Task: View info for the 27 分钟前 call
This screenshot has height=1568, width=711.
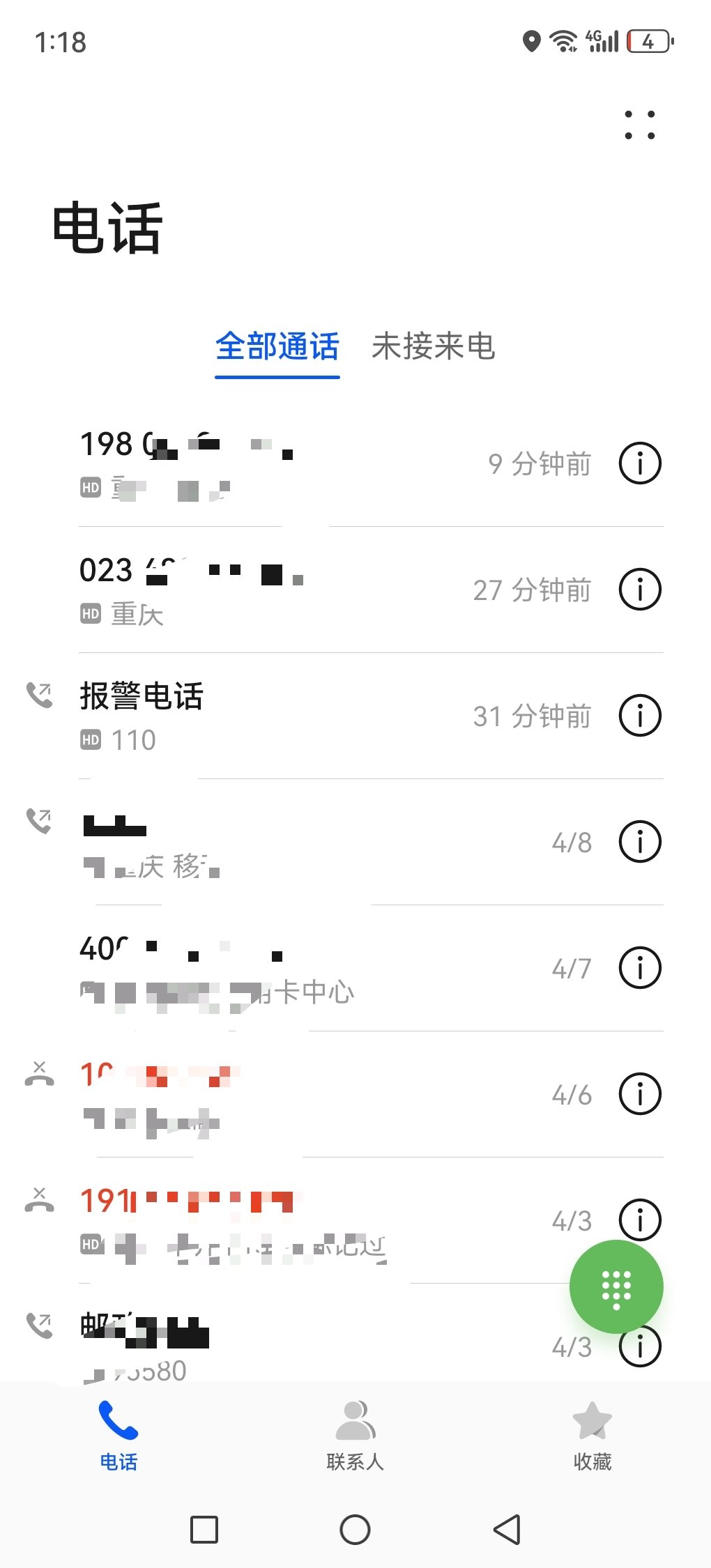Action: pos(640,590)
